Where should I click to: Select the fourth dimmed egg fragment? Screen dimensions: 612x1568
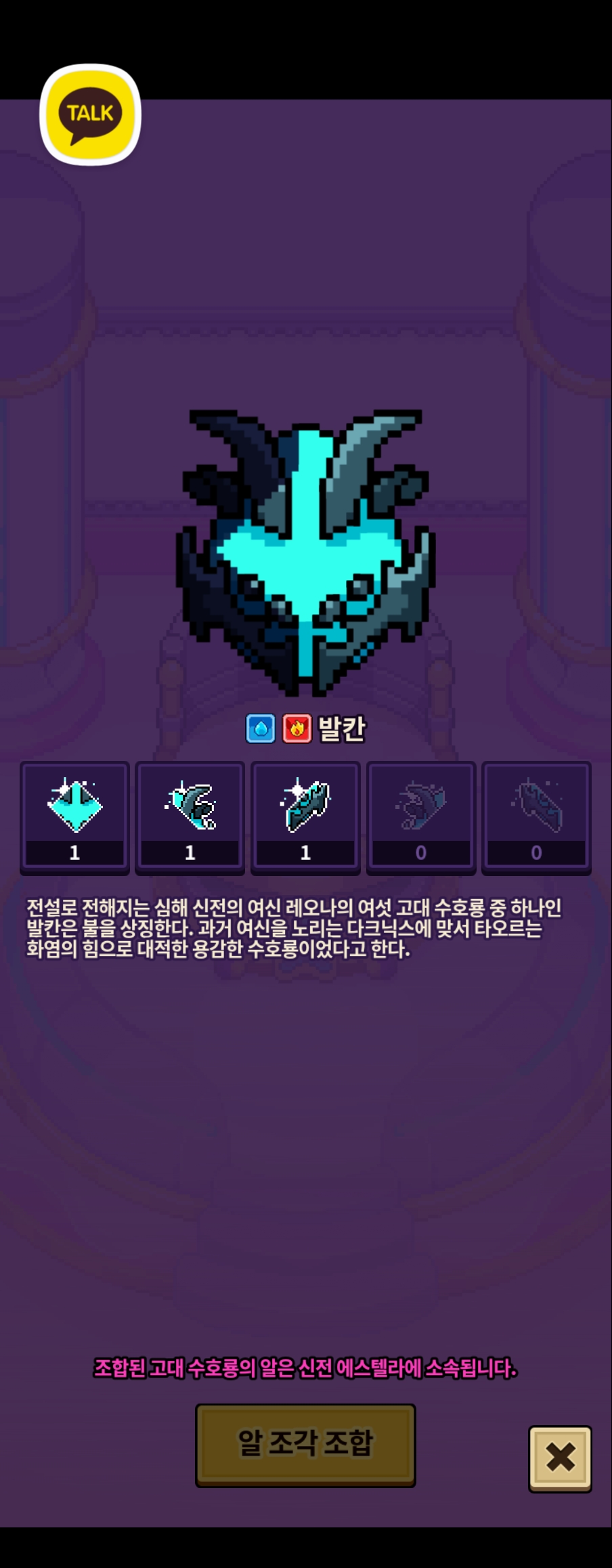[421, 816]
